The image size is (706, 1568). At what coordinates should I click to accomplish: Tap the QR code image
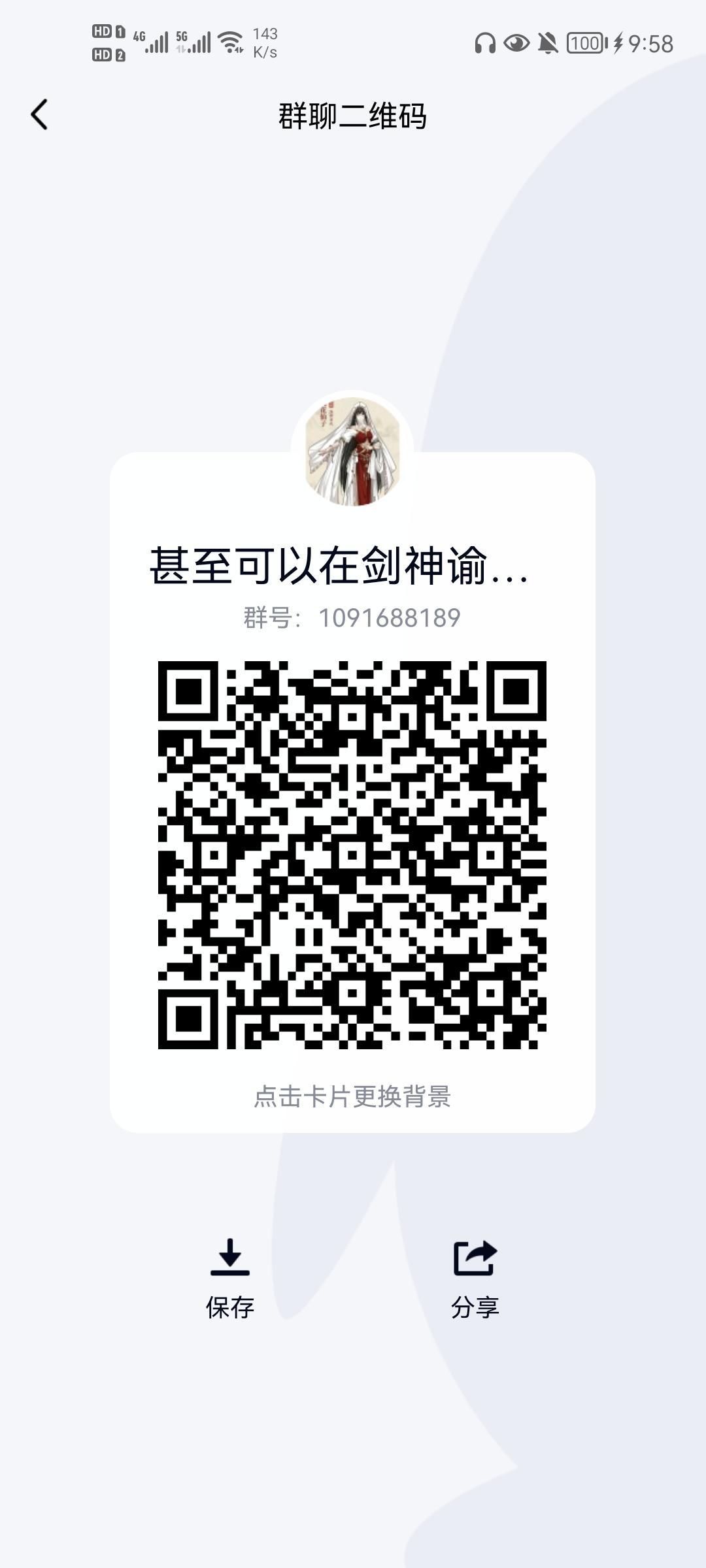click(x=353, y=853)
